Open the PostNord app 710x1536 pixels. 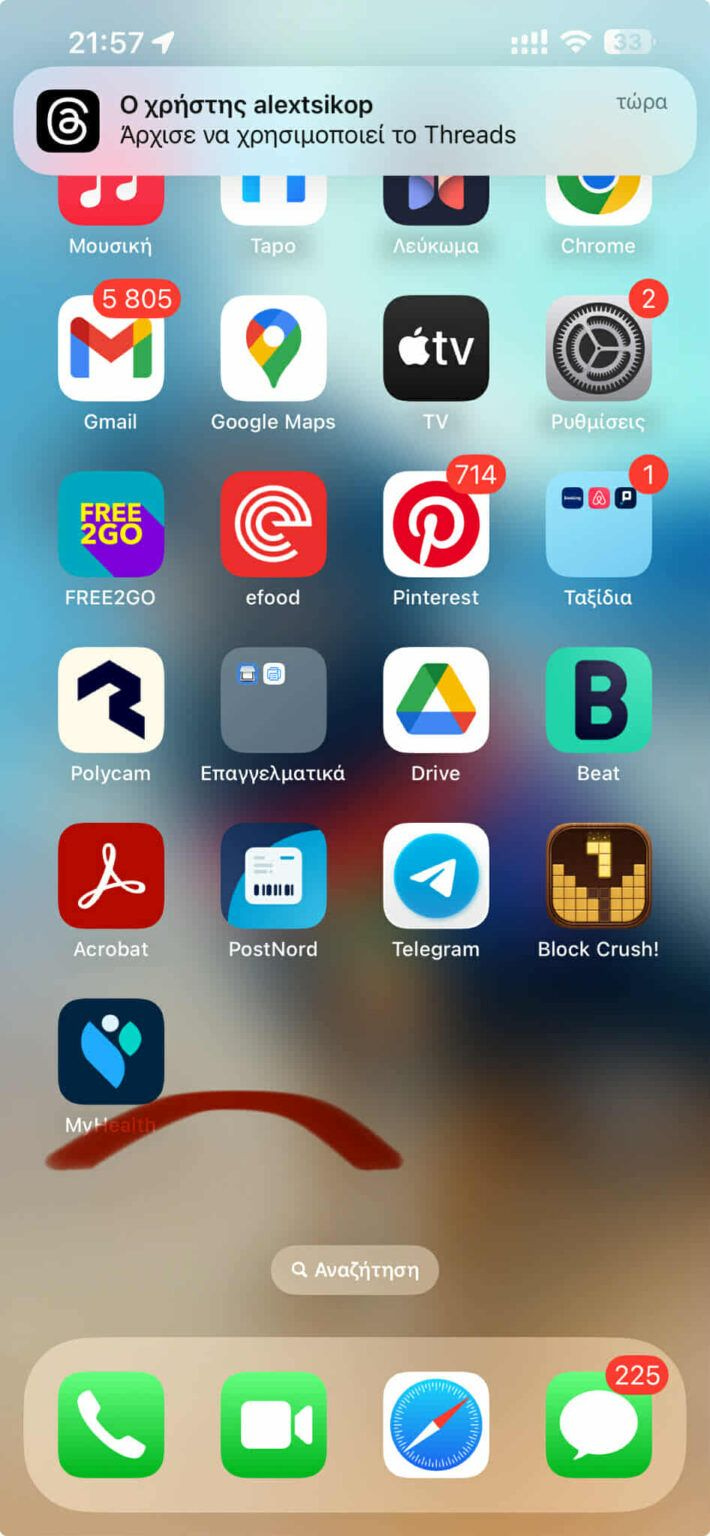coord(273,876)
